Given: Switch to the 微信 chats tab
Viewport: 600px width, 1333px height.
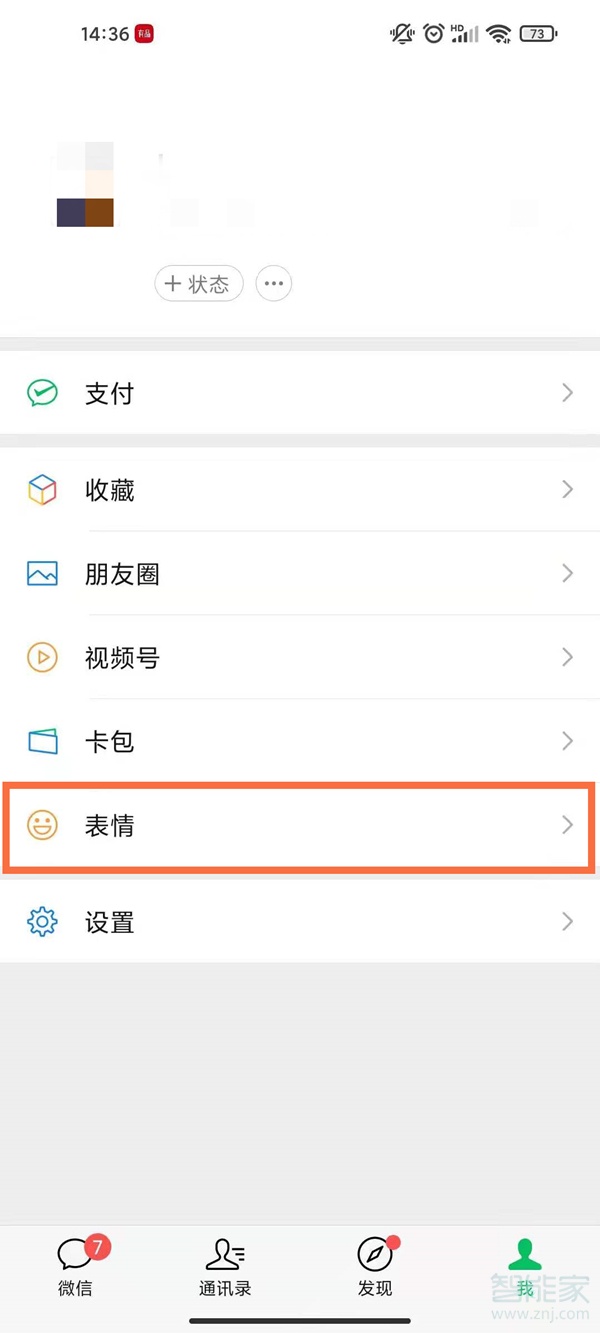Looking at the screenshot, I should tap(76, 1267).
